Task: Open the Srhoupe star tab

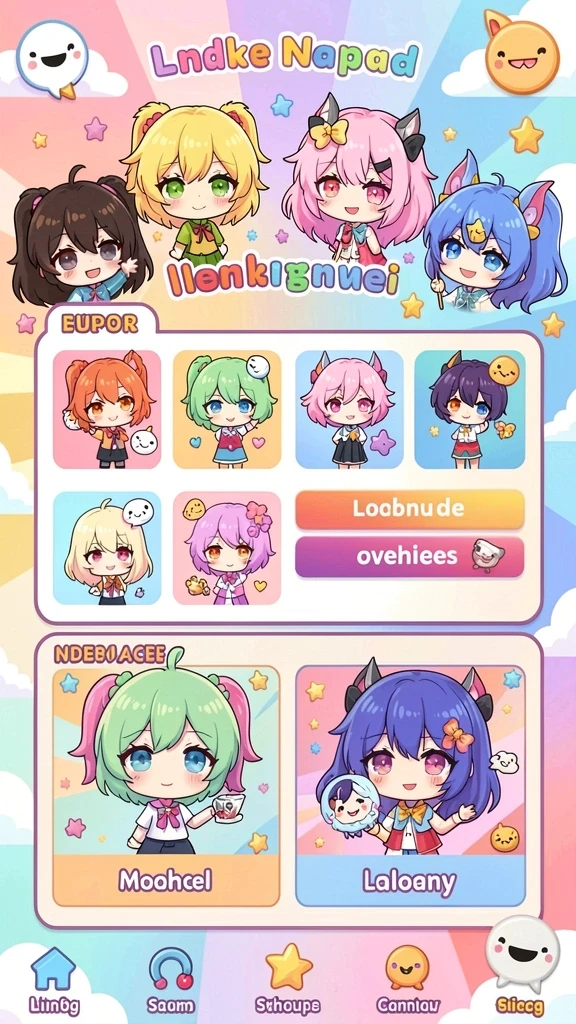Action: [x=288, y=980]
